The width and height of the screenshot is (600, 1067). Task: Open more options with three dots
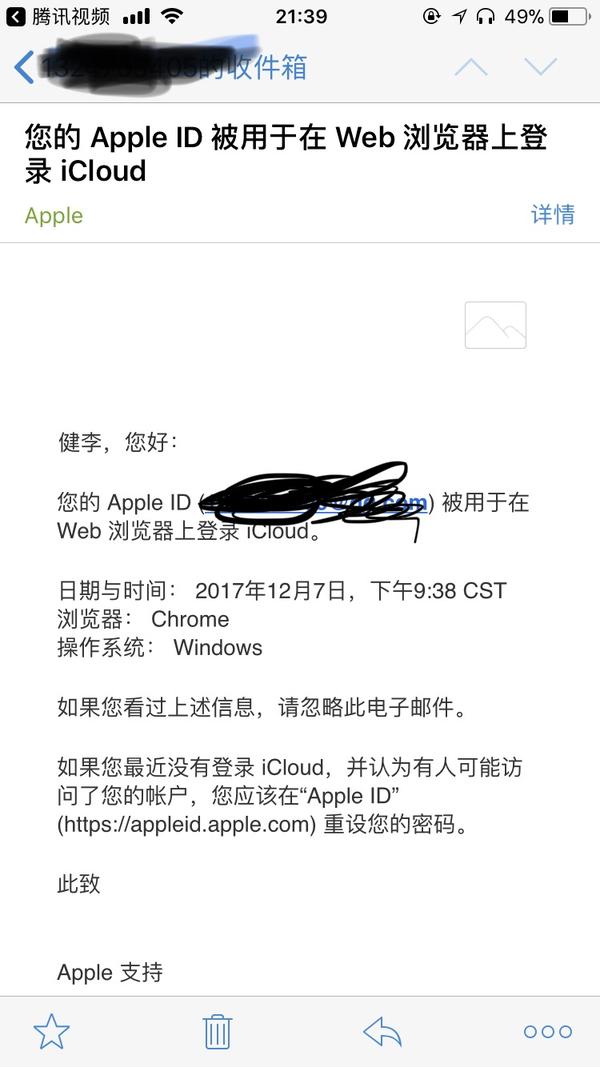point(547,1031)
